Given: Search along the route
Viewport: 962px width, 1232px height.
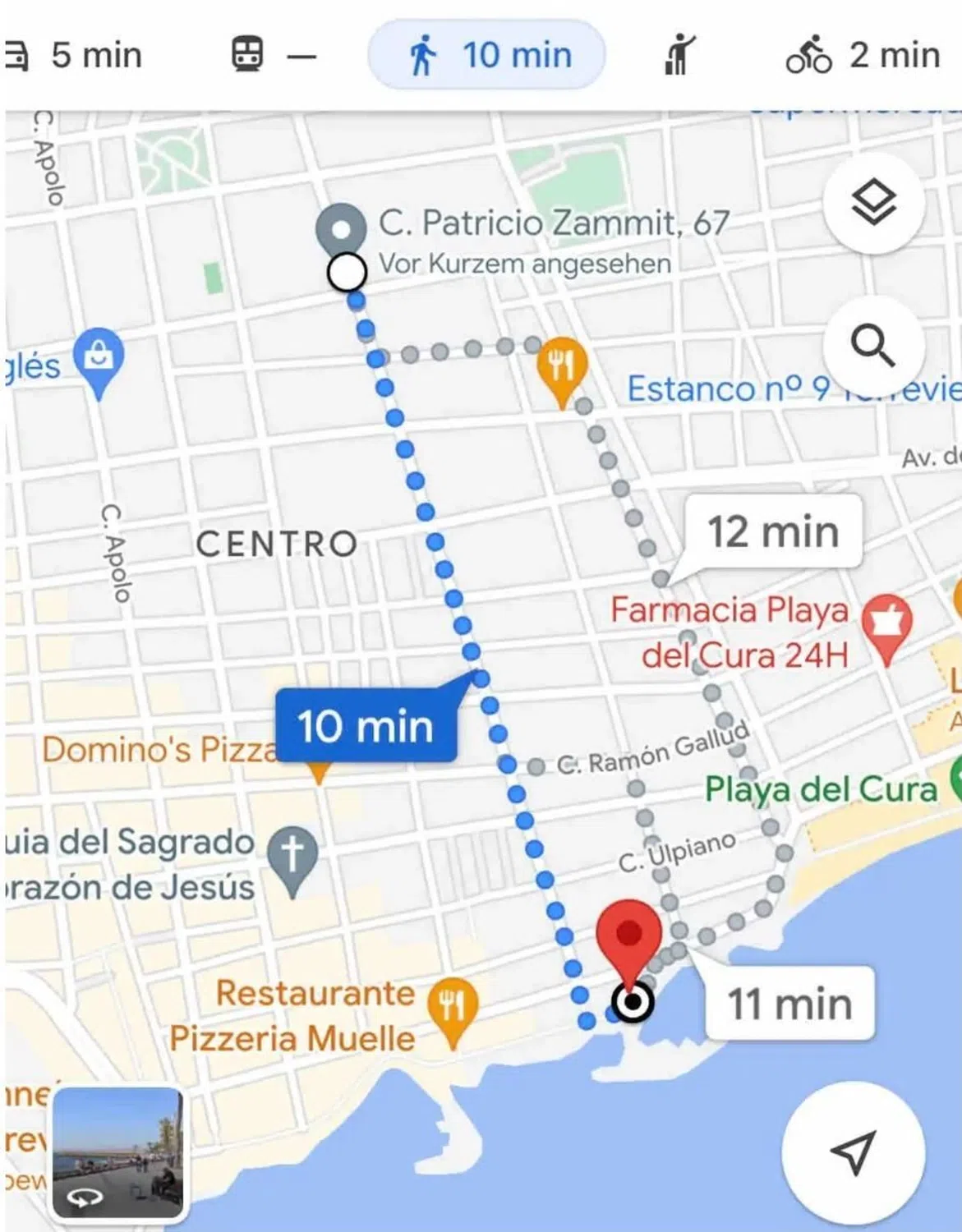Looking at the screenshot, I should point(873,346).
